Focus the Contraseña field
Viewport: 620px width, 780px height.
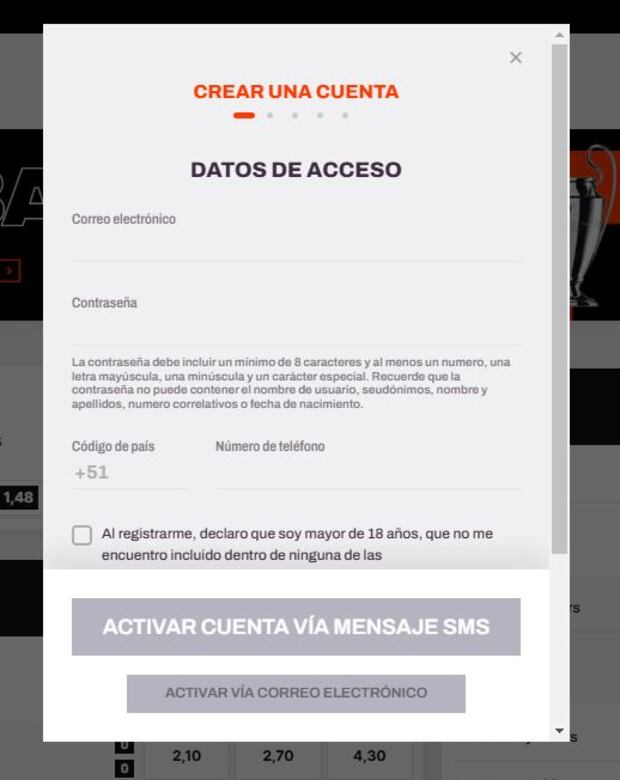[x=296, y=329]
